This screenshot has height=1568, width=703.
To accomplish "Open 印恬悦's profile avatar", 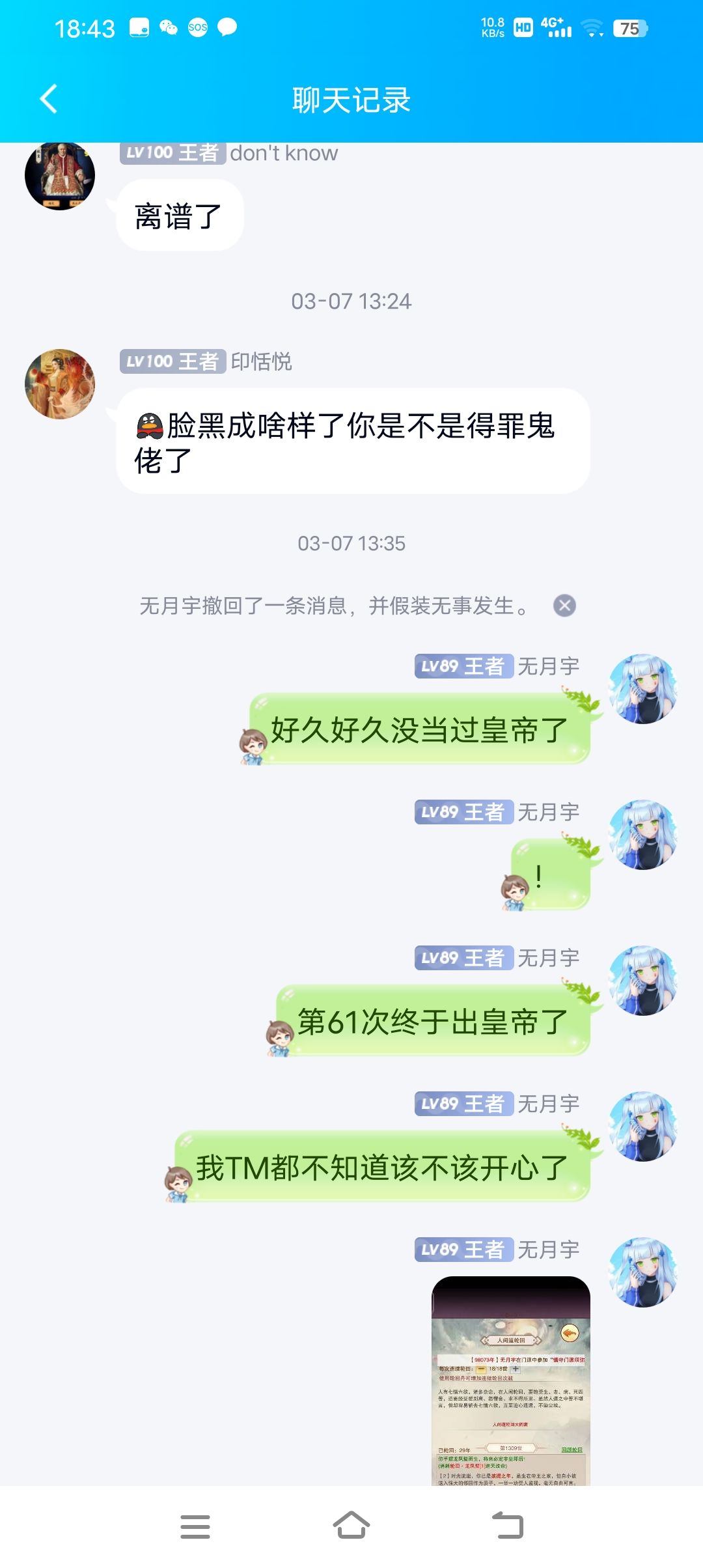I will point(60,384).
